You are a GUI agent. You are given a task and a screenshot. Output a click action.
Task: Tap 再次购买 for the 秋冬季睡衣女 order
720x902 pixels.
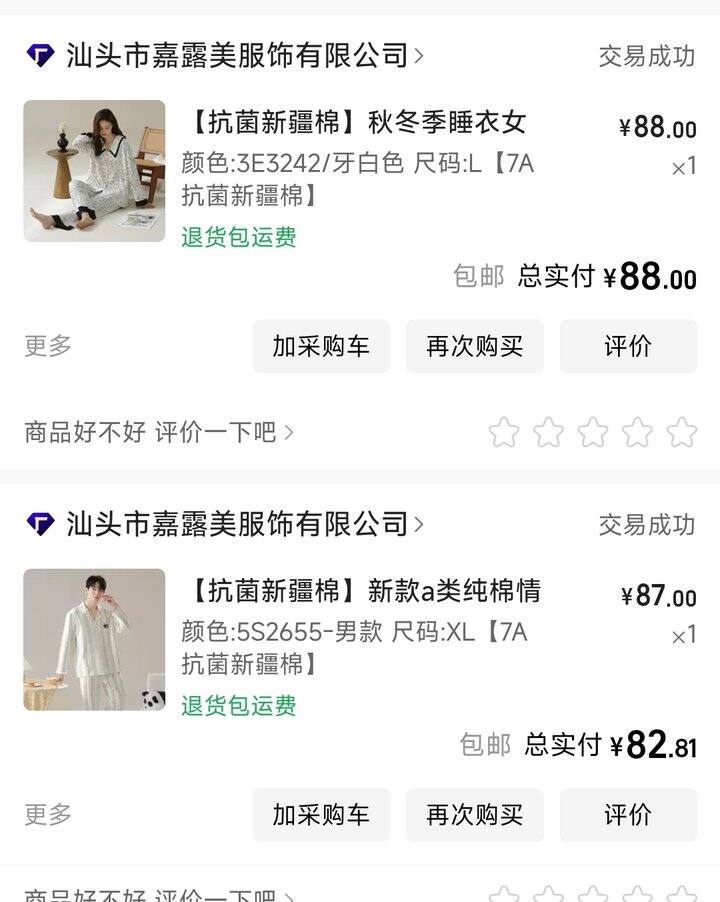[474, 346]
